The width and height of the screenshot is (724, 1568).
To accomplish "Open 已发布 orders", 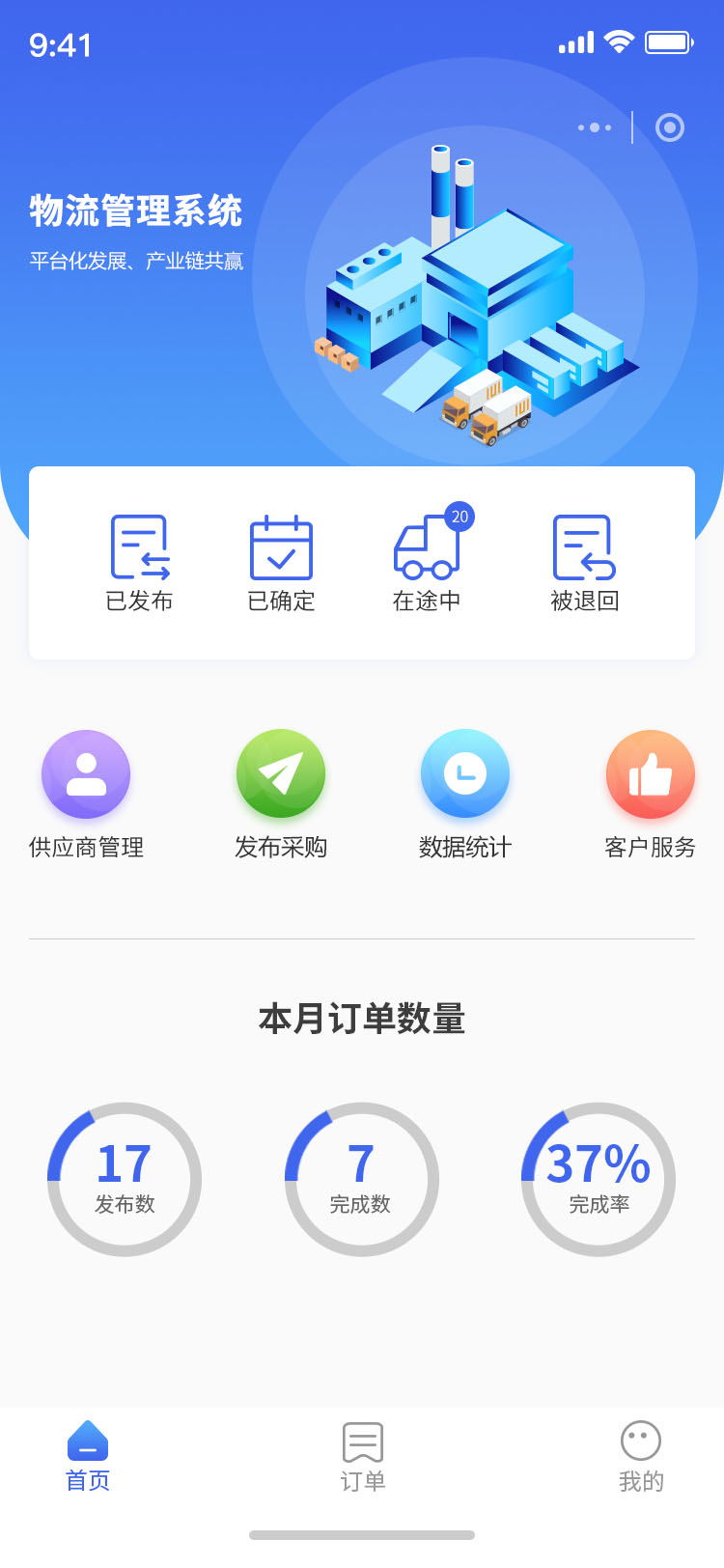I will [x=139, y=564].
